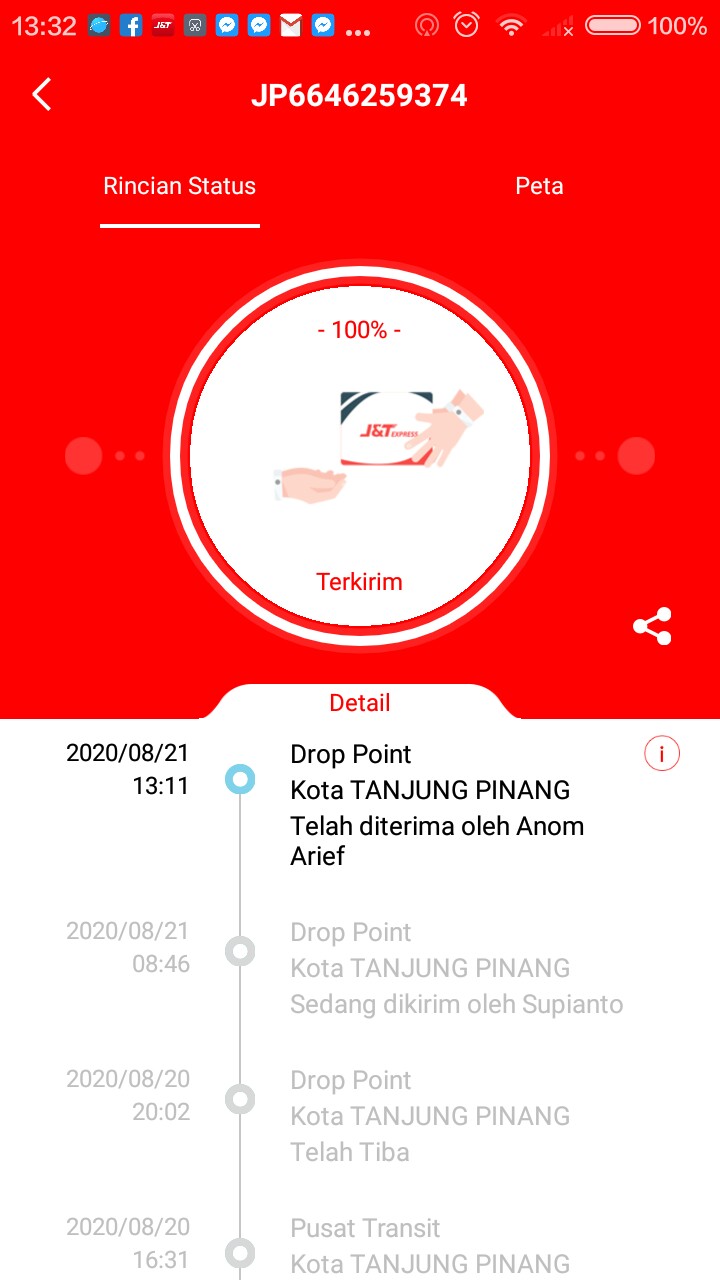
Task: Go back using the arrow icon
Action: pyautogui.click(x=42, y=95)
